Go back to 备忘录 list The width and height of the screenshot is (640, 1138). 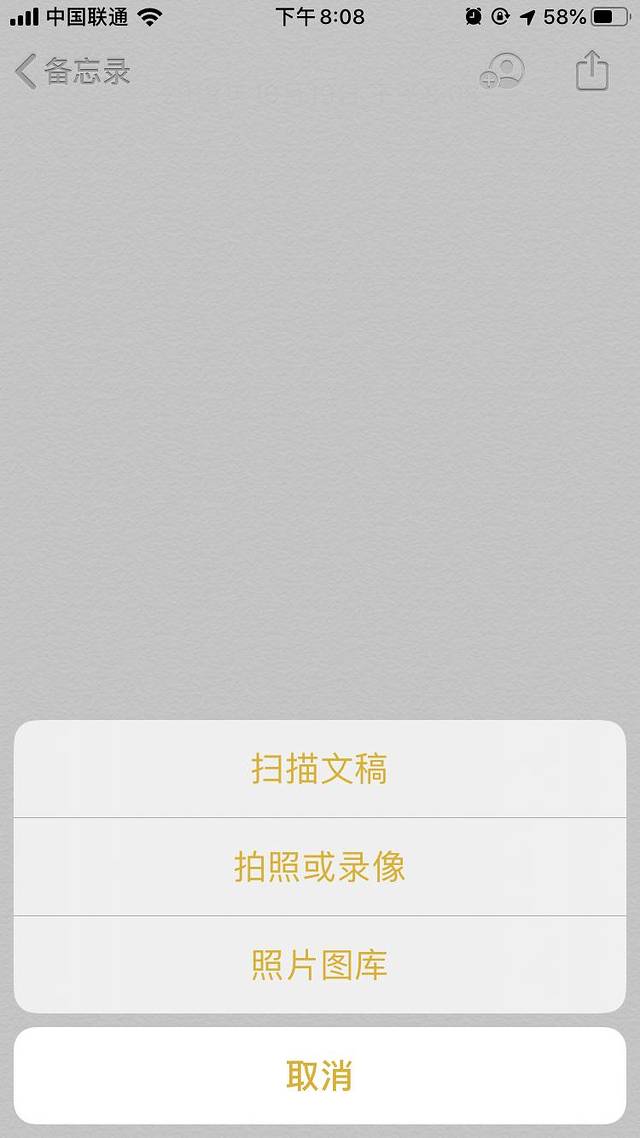coord(73,72)
